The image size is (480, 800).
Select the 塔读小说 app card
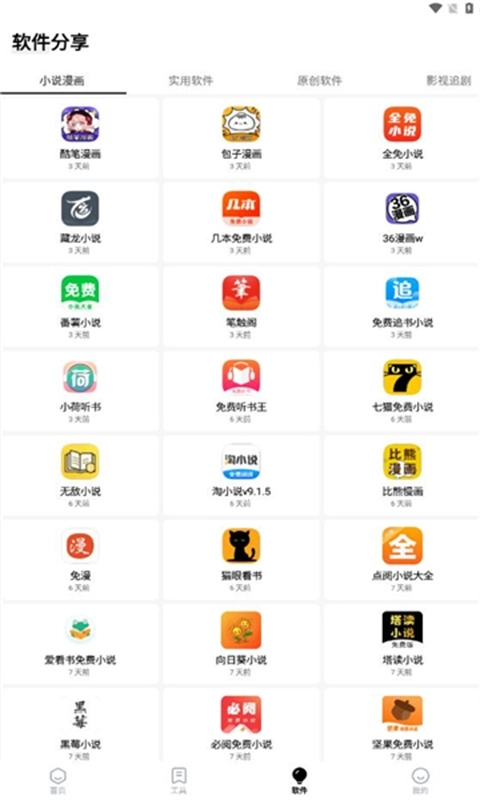click(402, 644)
